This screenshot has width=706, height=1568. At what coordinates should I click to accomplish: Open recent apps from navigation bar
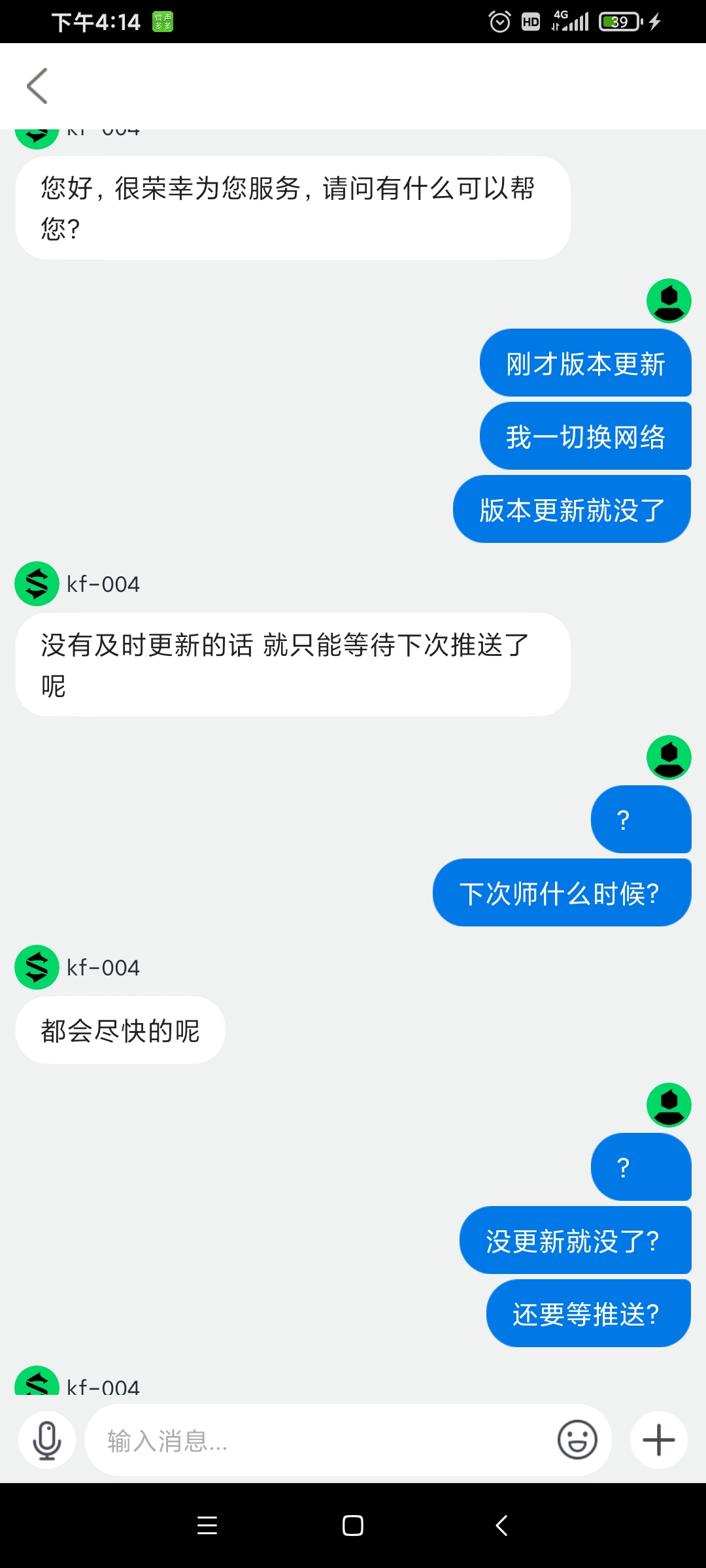click(207, 1526)
